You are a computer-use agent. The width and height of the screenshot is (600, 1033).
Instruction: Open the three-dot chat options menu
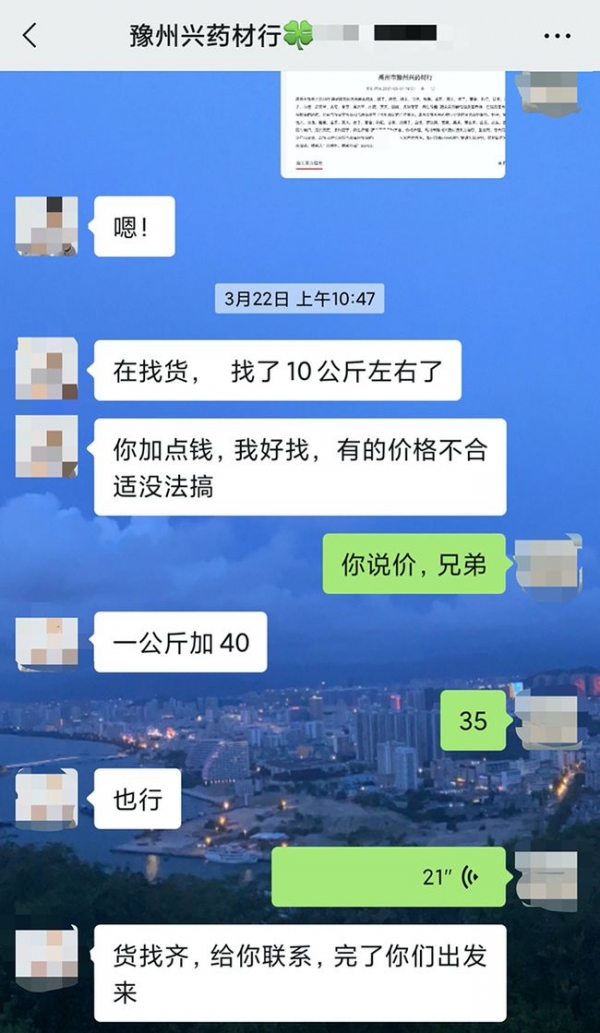point(557,36)
